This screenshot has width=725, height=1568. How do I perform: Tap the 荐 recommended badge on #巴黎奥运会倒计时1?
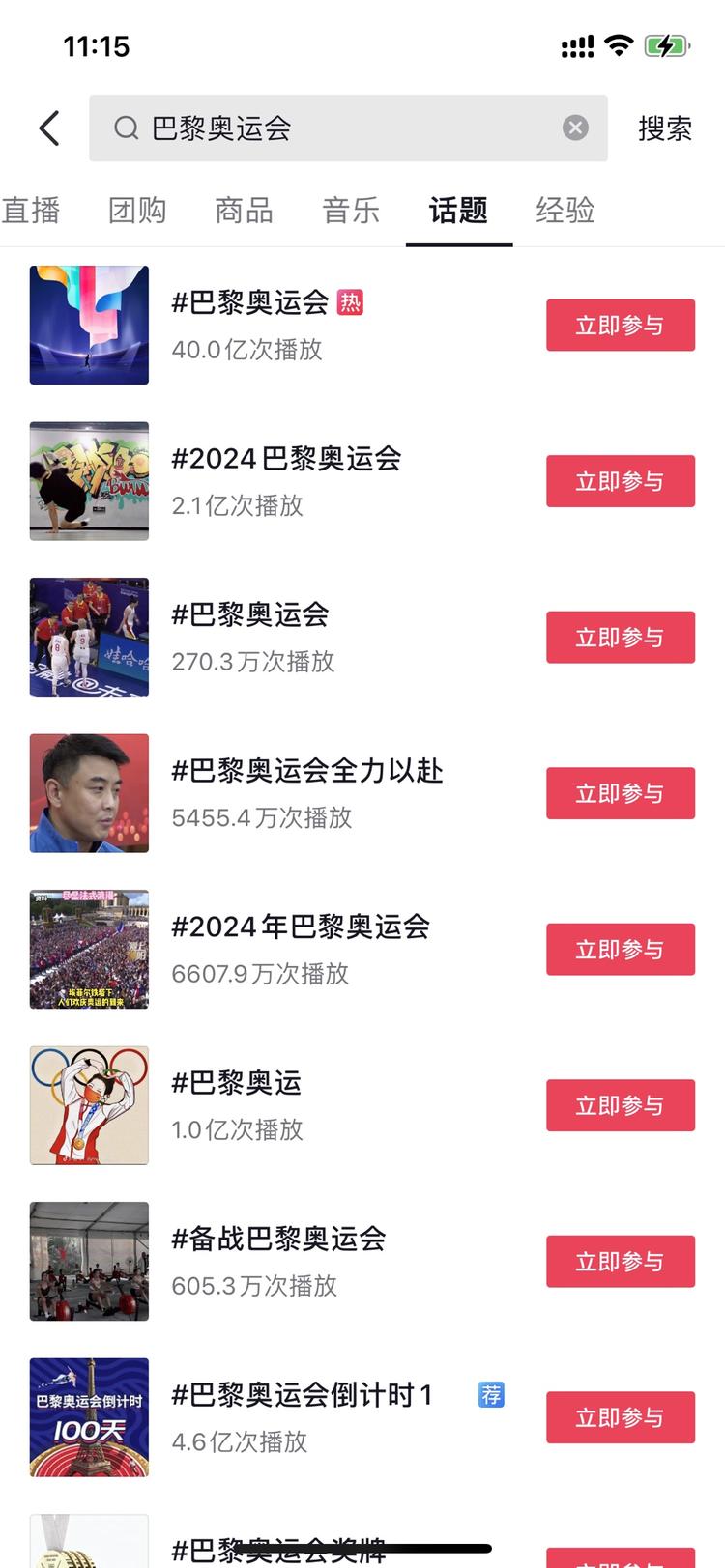click(490, 1395)
